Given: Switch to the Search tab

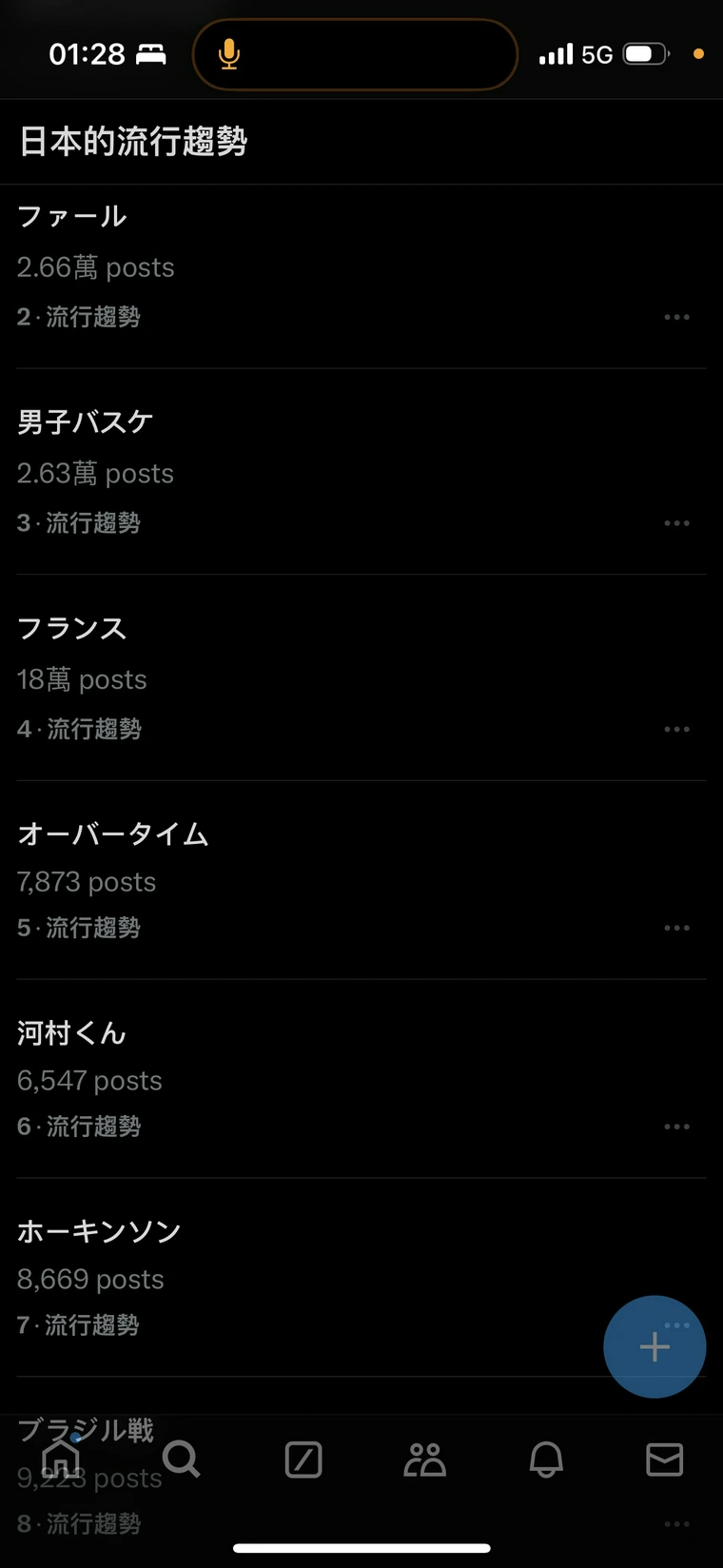Looking at the screenshot, I should [181, 1459].
